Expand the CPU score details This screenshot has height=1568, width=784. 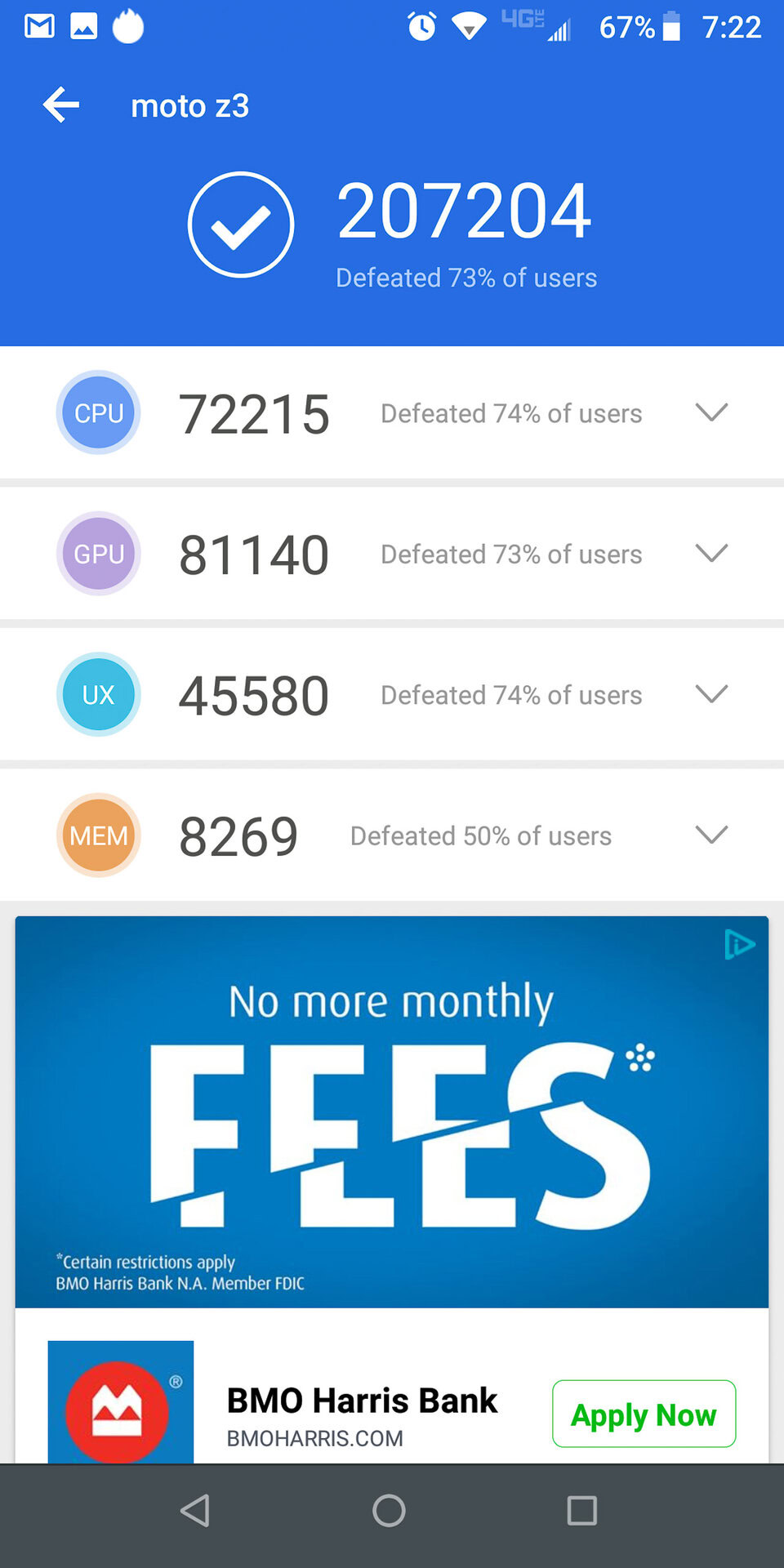tap(711, 412)
